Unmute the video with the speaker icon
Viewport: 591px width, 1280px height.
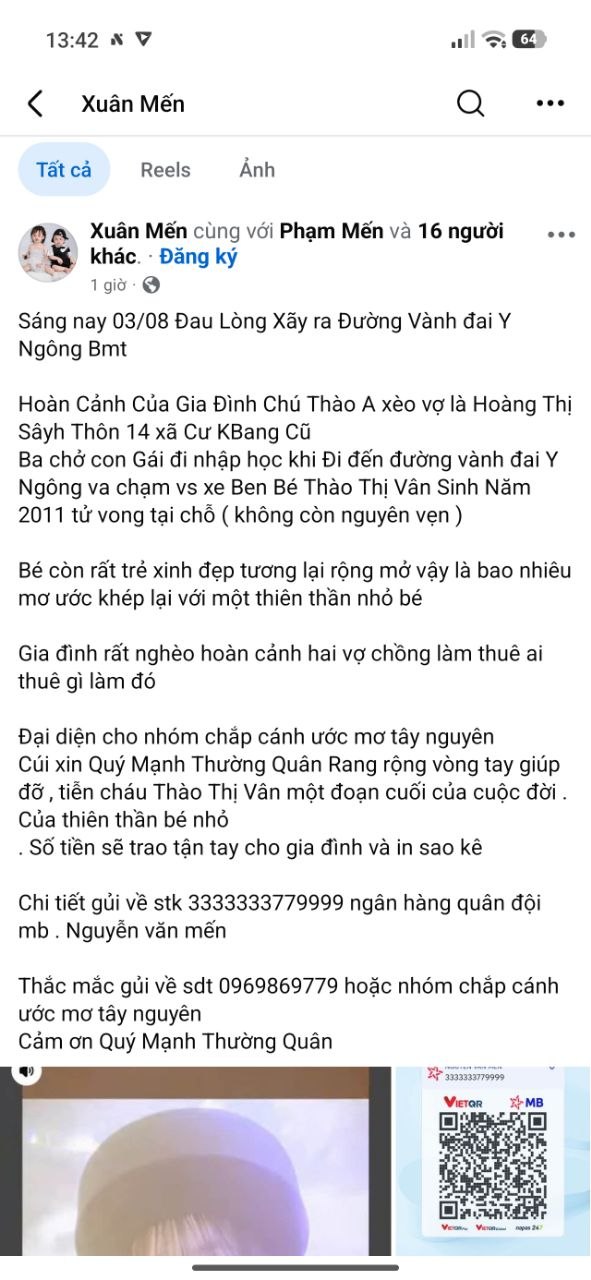click(x=26, y=1071)
